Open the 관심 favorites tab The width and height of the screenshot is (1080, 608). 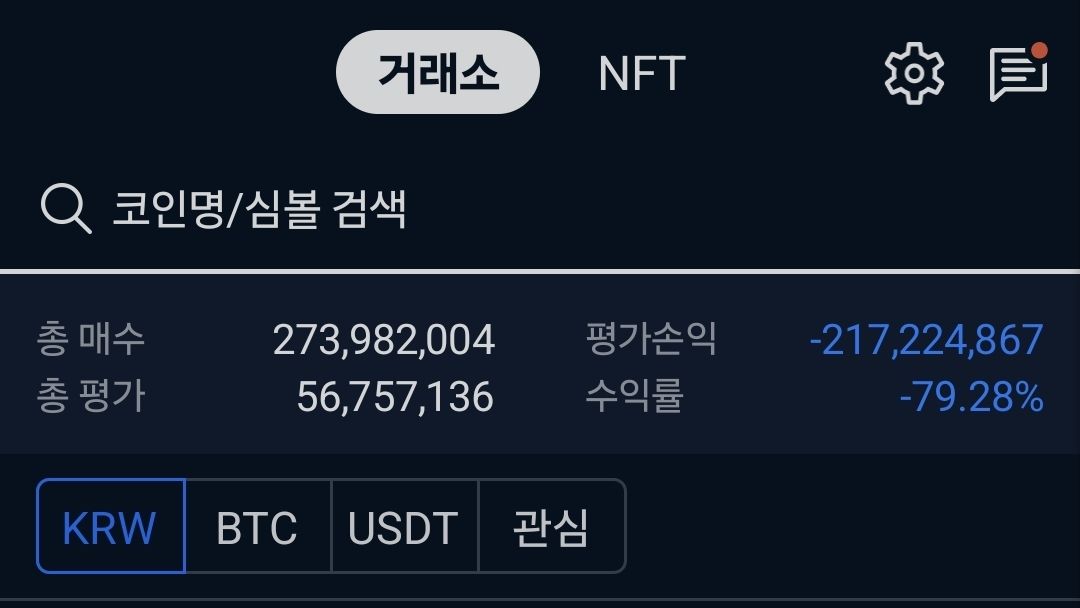coord(551,527)
